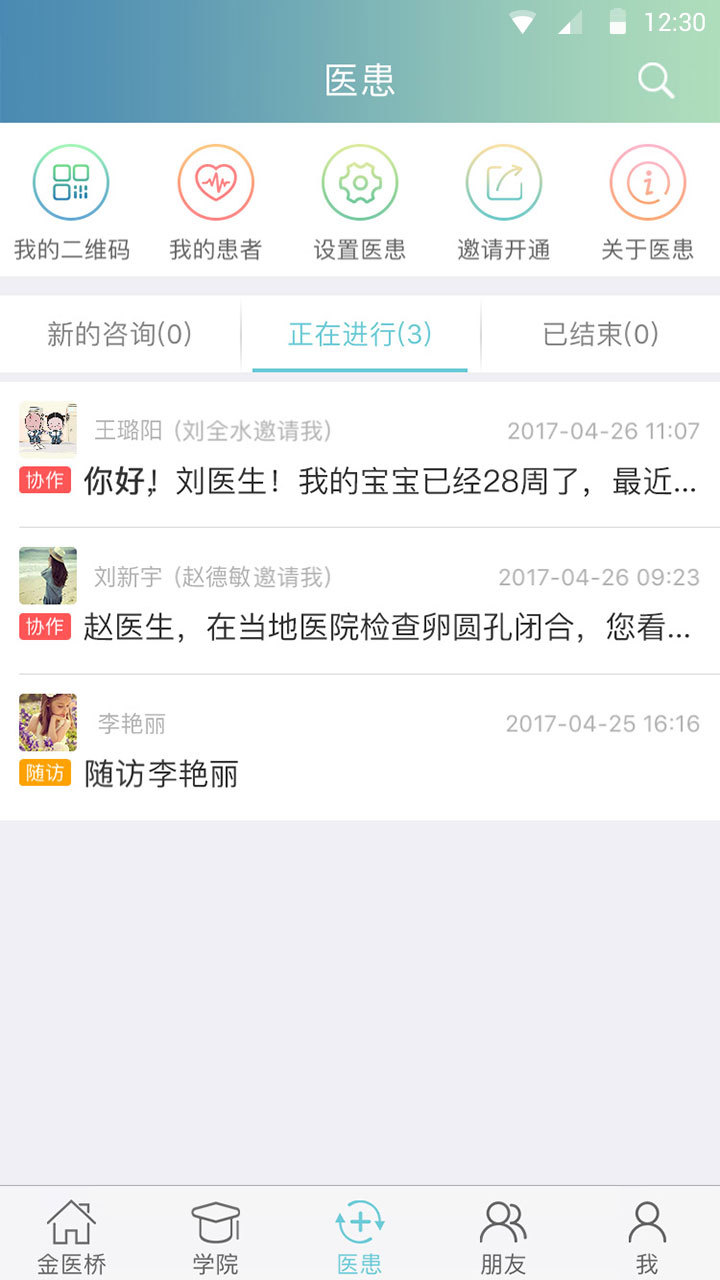Select the 正在进行(3) tab
Image resolution: width=720 pixels, height=1280 pixels.
pyautogui.click(x=360, y=334)
